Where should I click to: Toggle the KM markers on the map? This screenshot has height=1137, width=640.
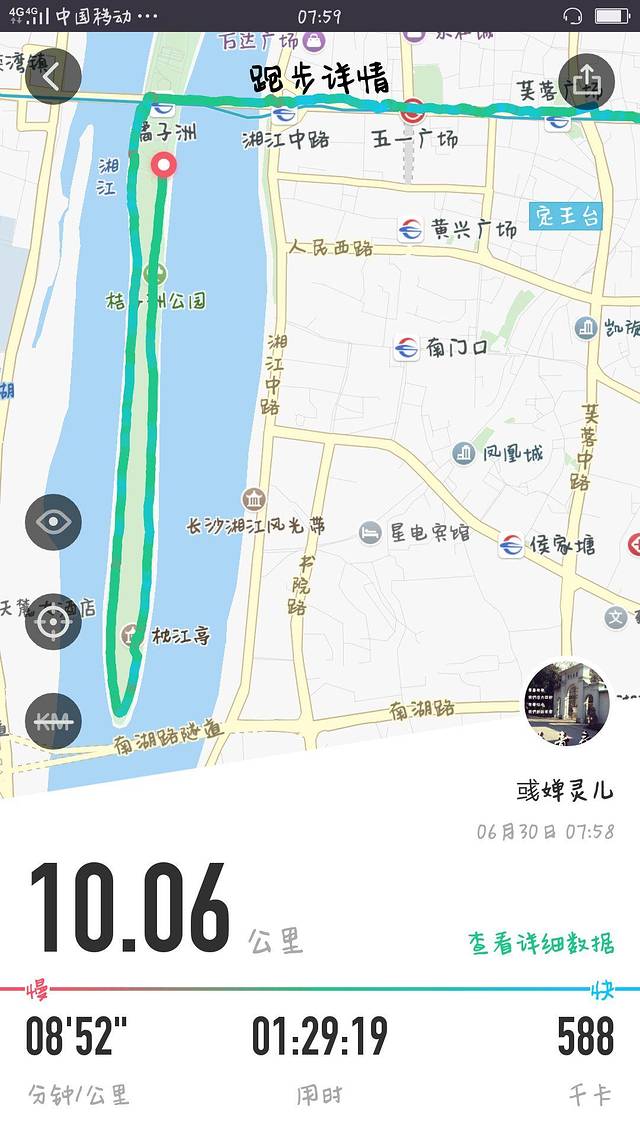point(53,721)
